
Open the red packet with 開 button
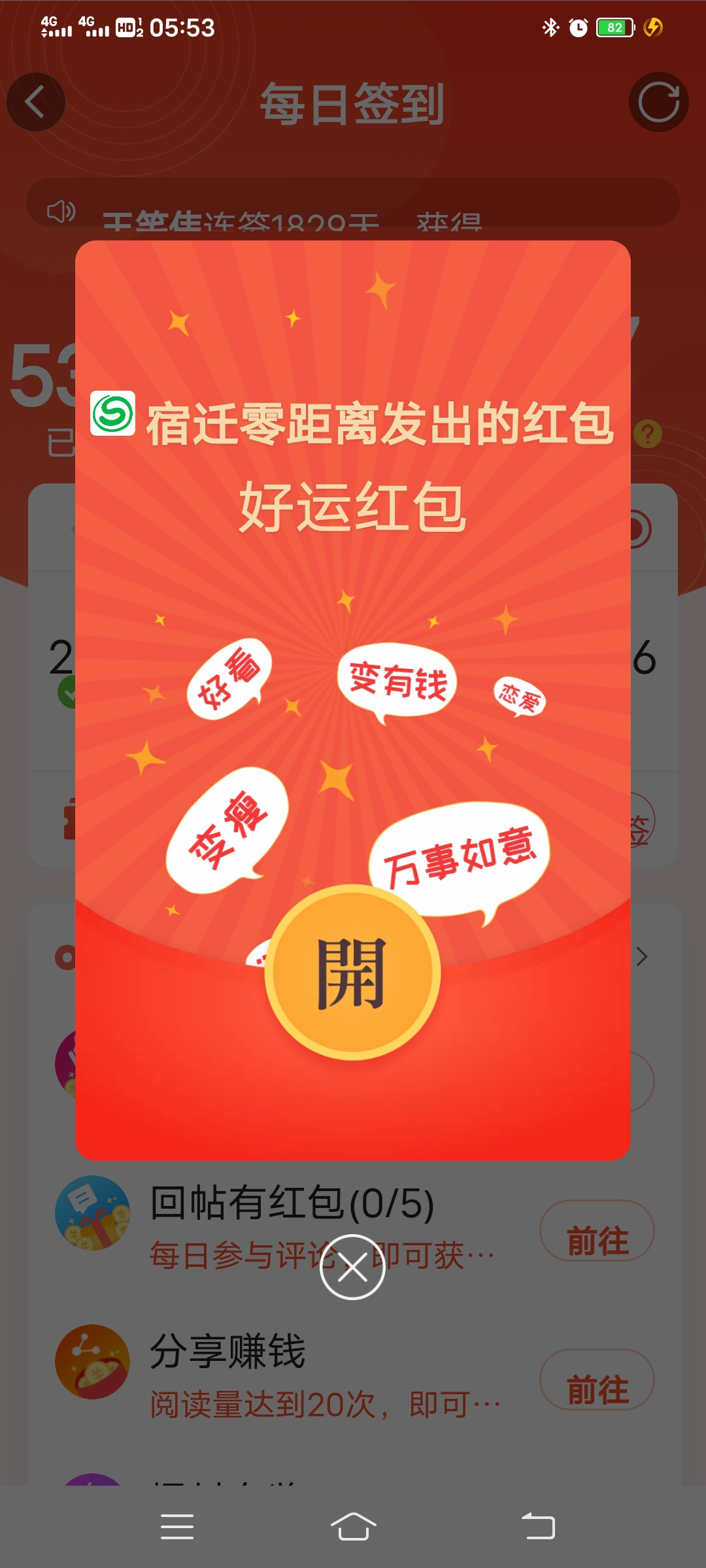(x=352, y=972)
